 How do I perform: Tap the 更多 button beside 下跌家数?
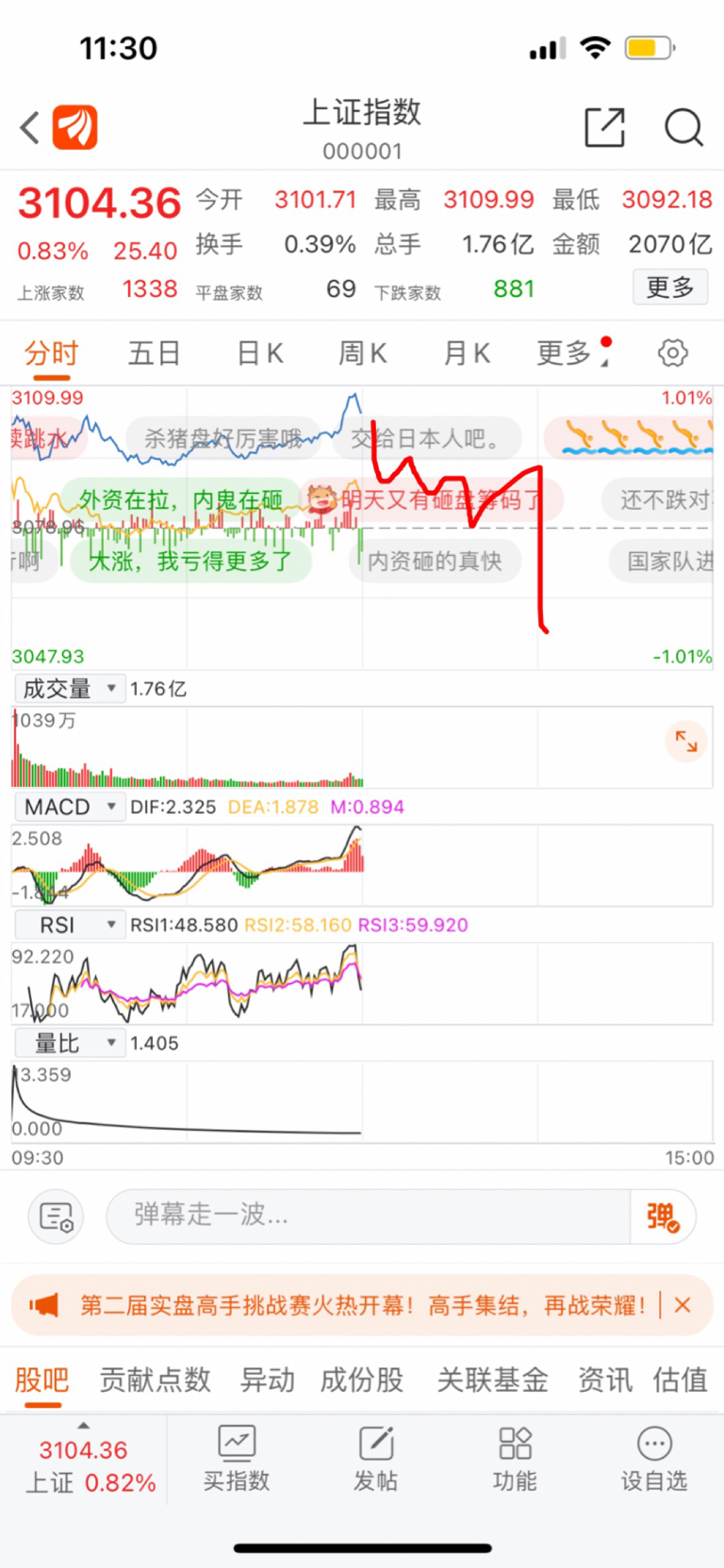670,287
